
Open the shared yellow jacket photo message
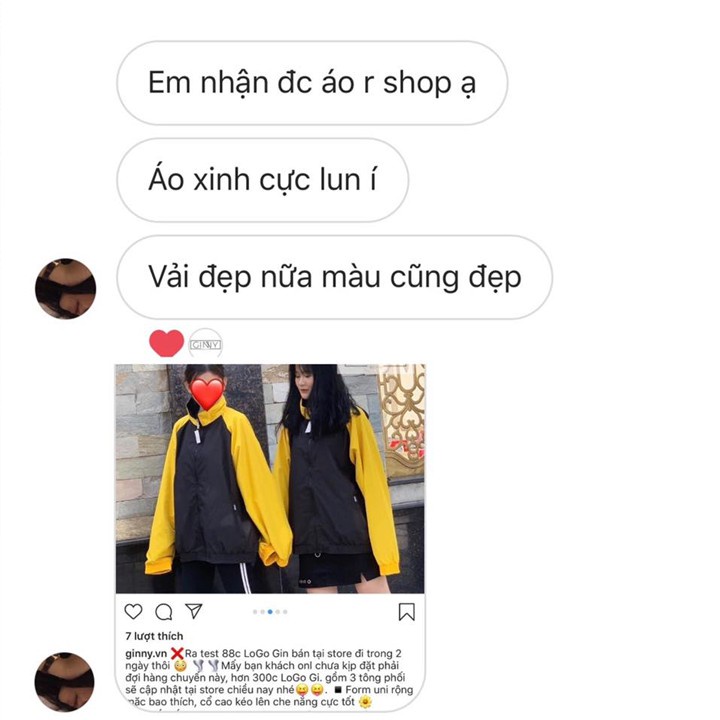tap(269, 478)
